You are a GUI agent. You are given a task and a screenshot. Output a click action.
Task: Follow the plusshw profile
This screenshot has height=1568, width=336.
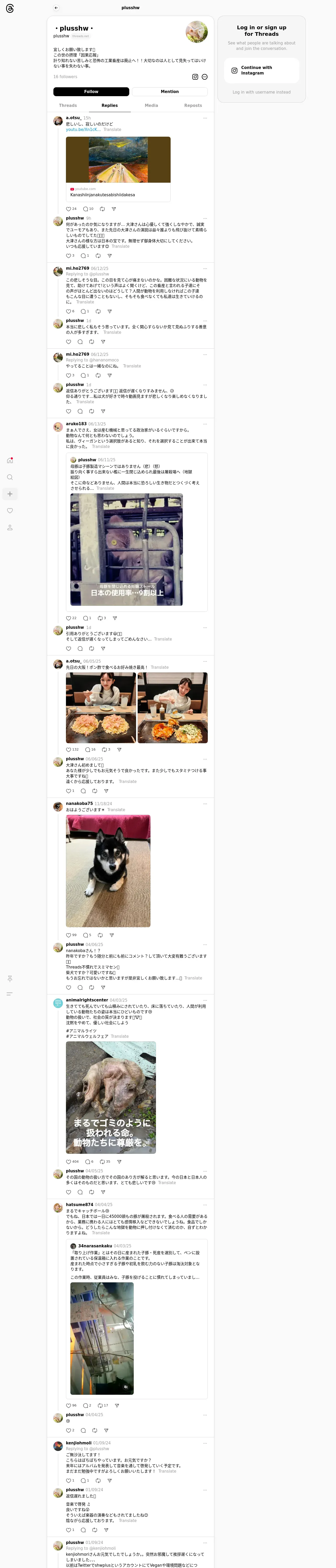[91, 91]
